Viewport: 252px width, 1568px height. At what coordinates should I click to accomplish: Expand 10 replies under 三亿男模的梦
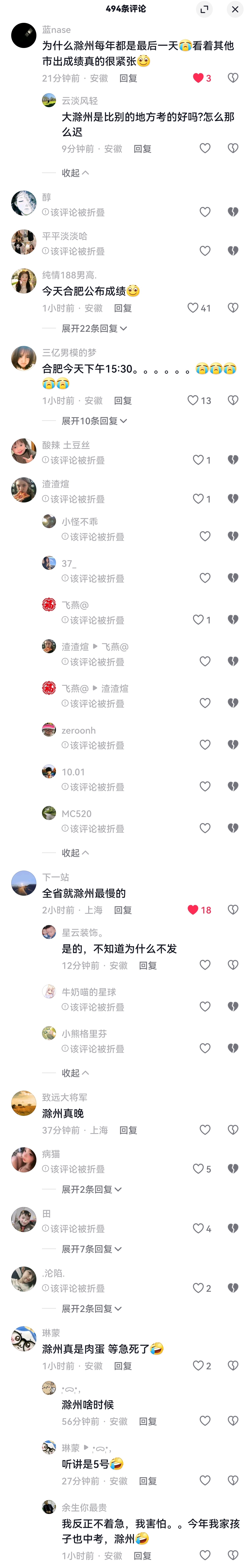[x=94, y=421]
